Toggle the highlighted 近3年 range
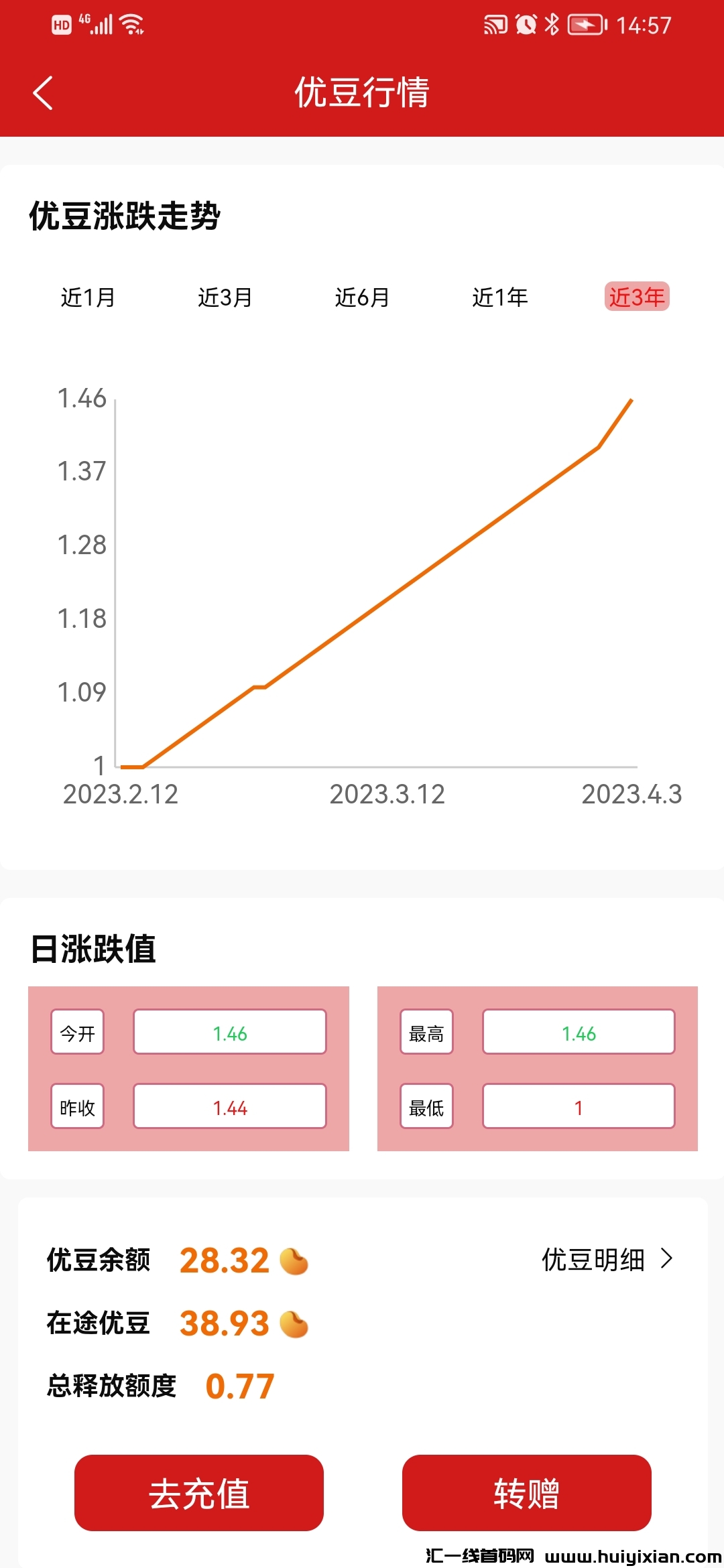Screen dimensions: 724x1568 (637, 295)
